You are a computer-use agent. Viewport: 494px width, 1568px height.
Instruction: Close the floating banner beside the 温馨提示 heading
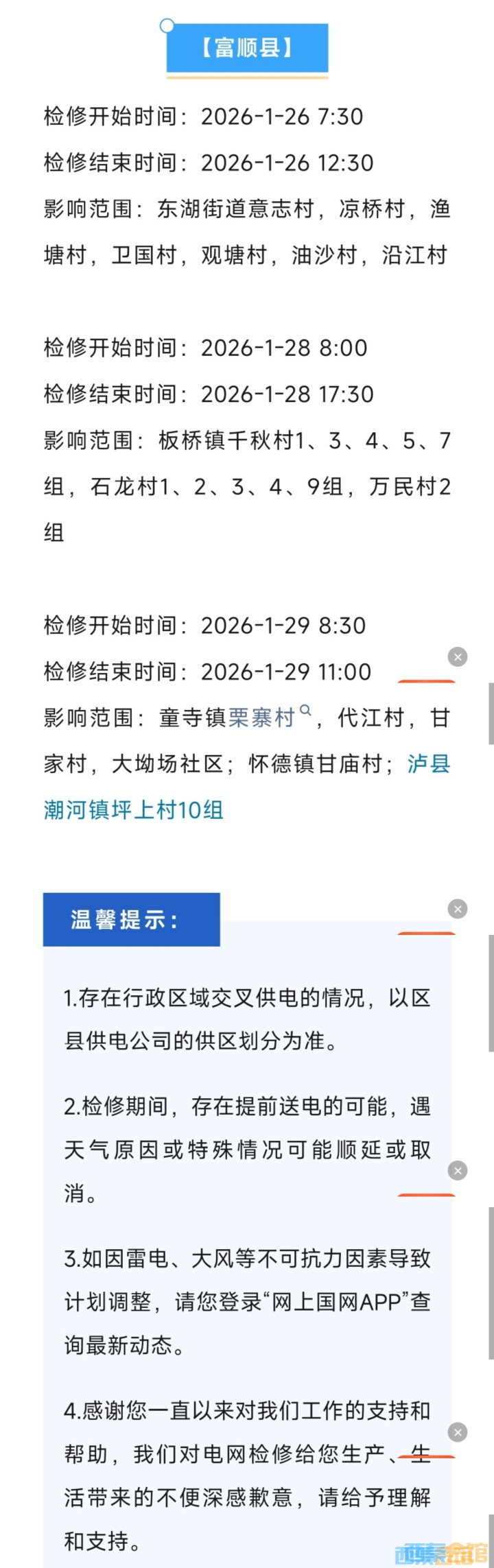[x=458, y=909]
